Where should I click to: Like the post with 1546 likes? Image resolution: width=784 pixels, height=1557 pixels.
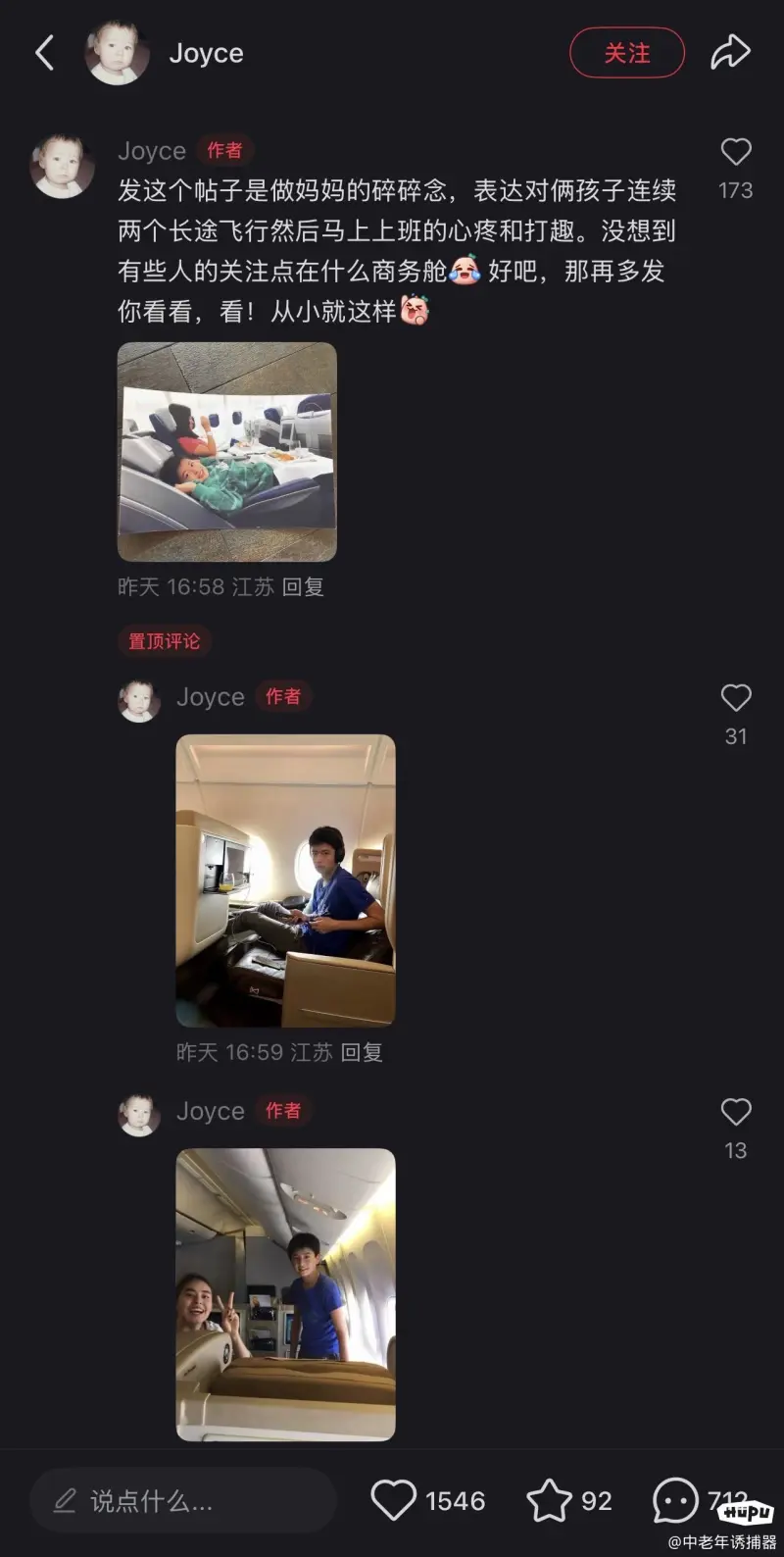pyautogui.click(x=394, y=1500)
